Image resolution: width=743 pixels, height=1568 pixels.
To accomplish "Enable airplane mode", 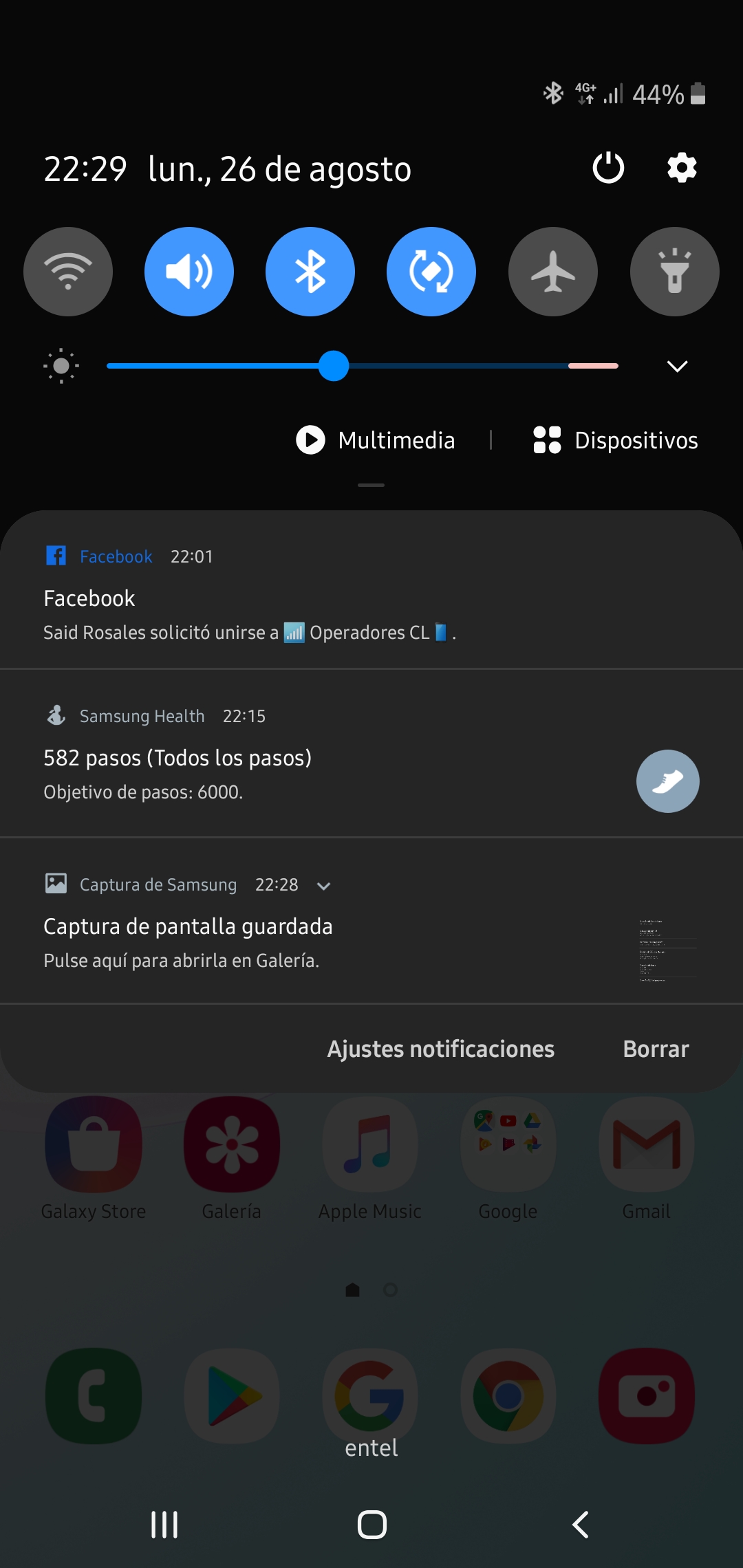I will [553, 272].
